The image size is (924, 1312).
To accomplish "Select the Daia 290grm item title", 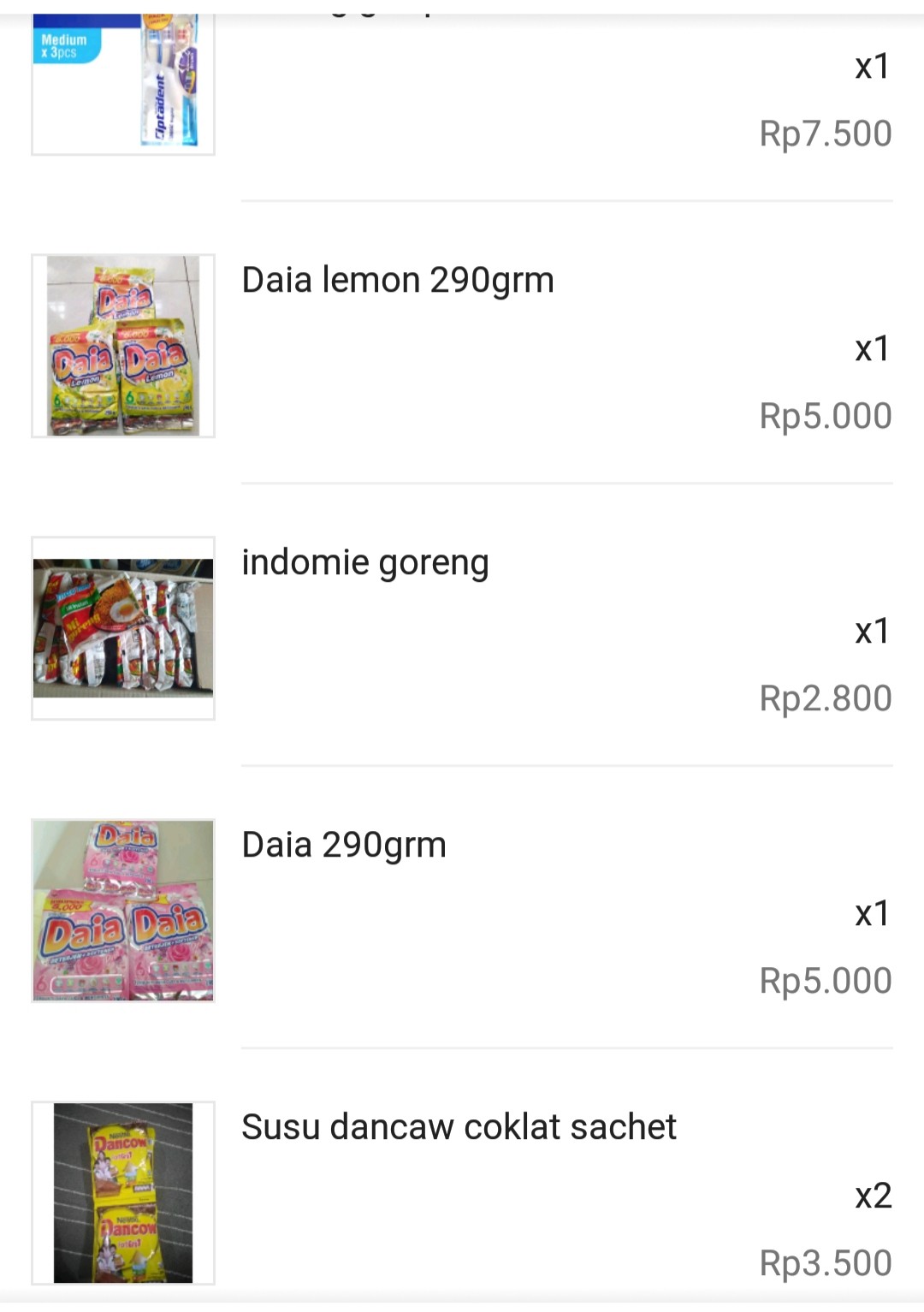I will click(x=345, y=844).
